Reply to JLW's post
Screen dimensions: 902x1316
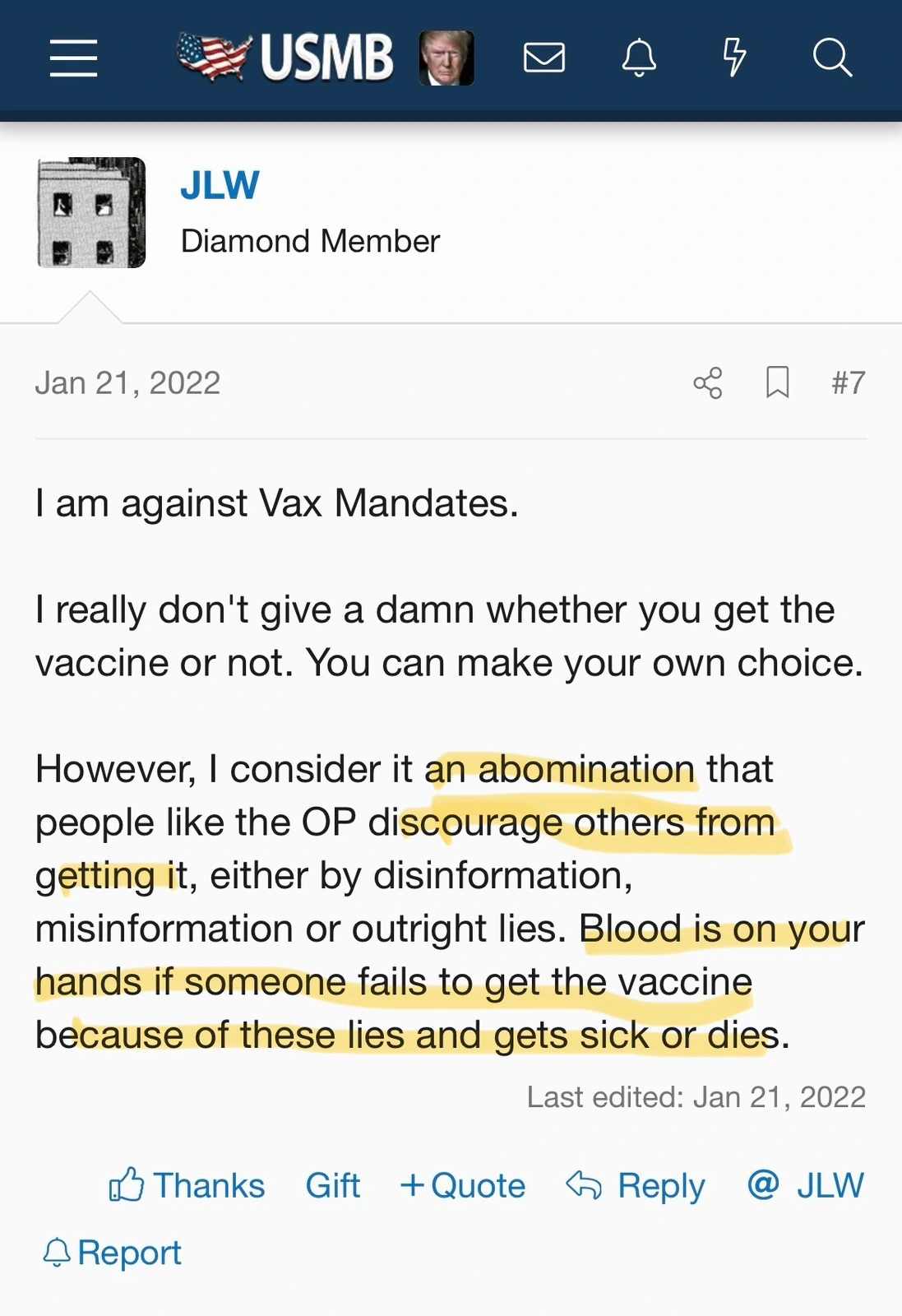click(x=636, y=1186)
